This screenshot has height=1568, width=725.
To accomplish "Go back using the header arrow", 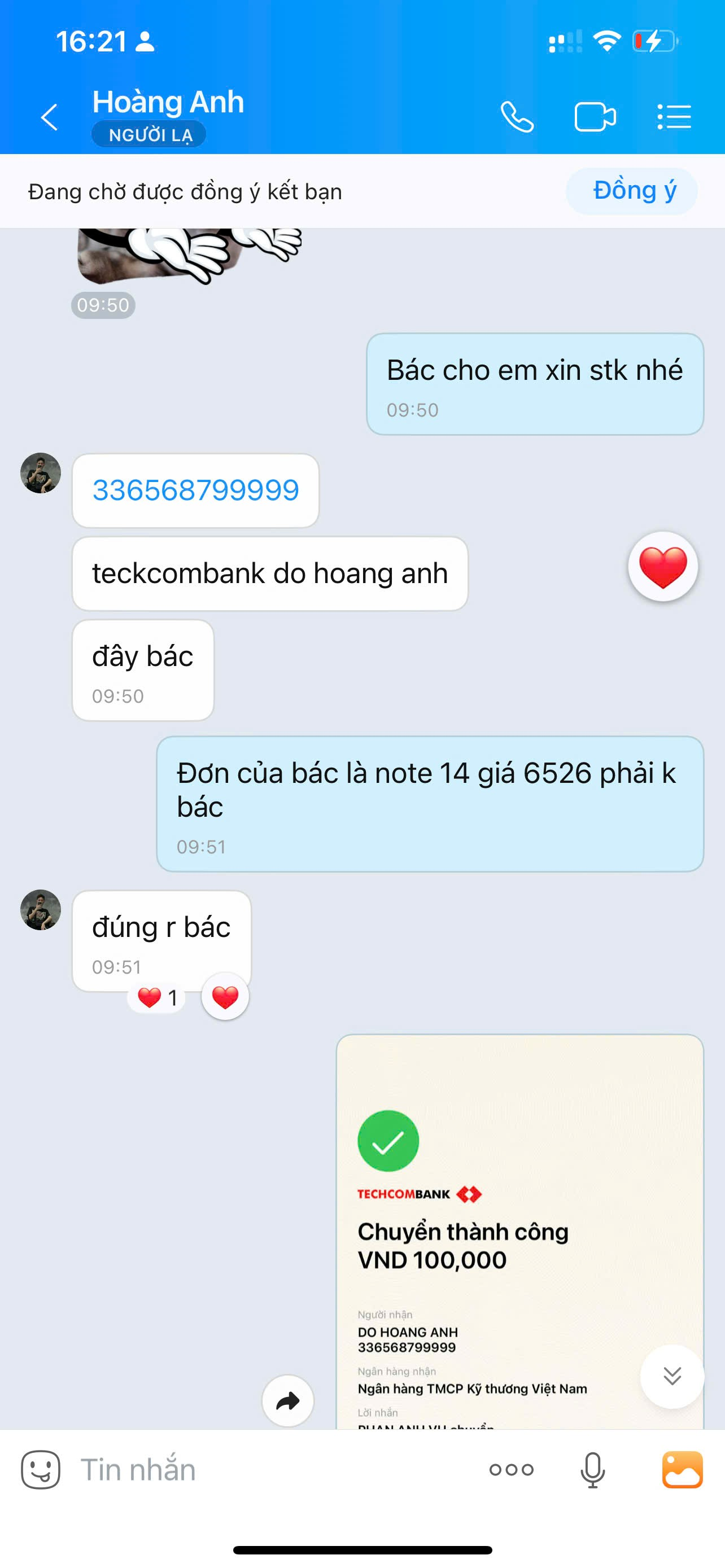I will click(48, 116).
